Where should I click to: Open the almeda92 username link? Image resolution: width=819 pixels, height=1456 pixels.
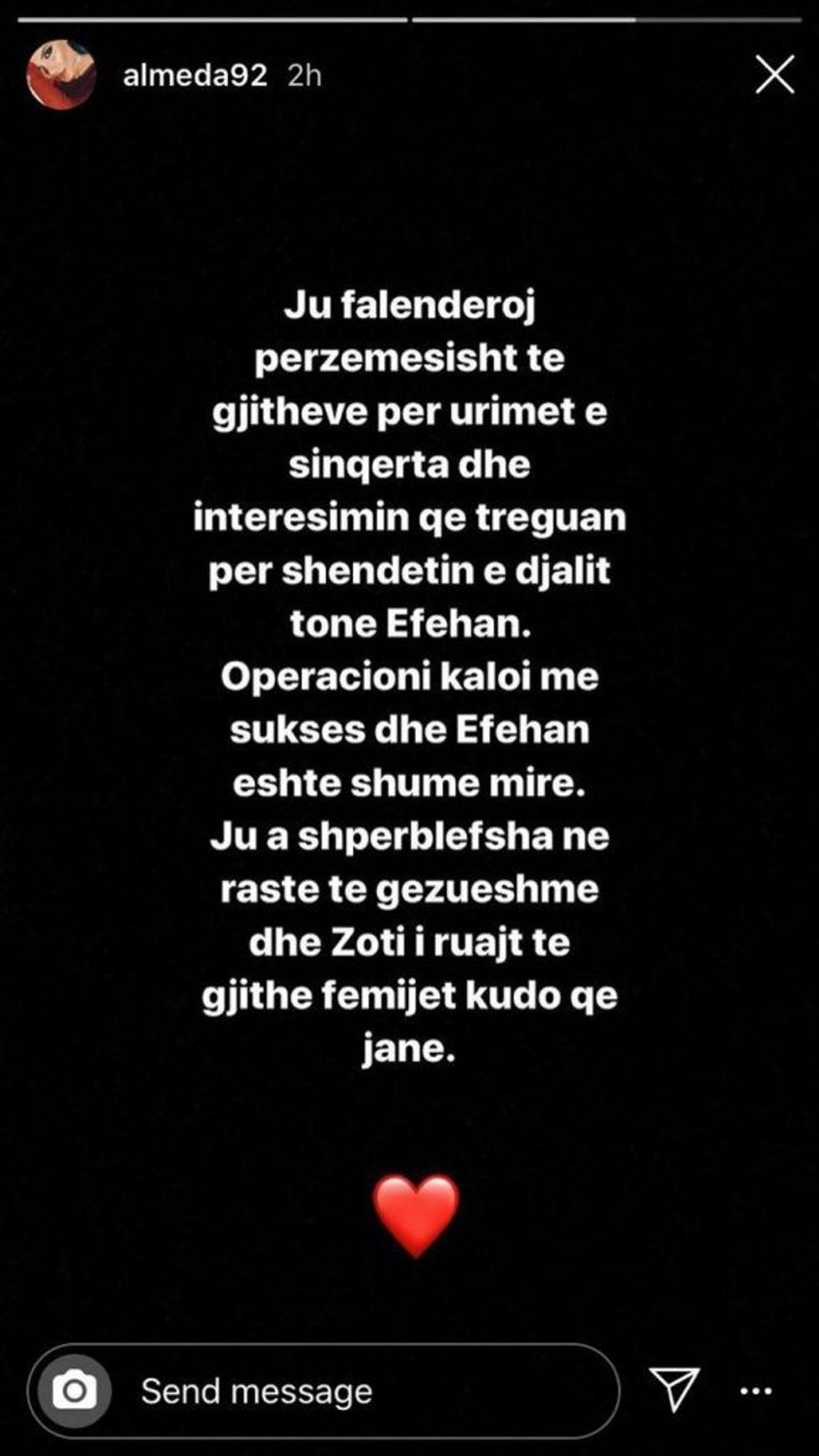[x=195, y=75]
